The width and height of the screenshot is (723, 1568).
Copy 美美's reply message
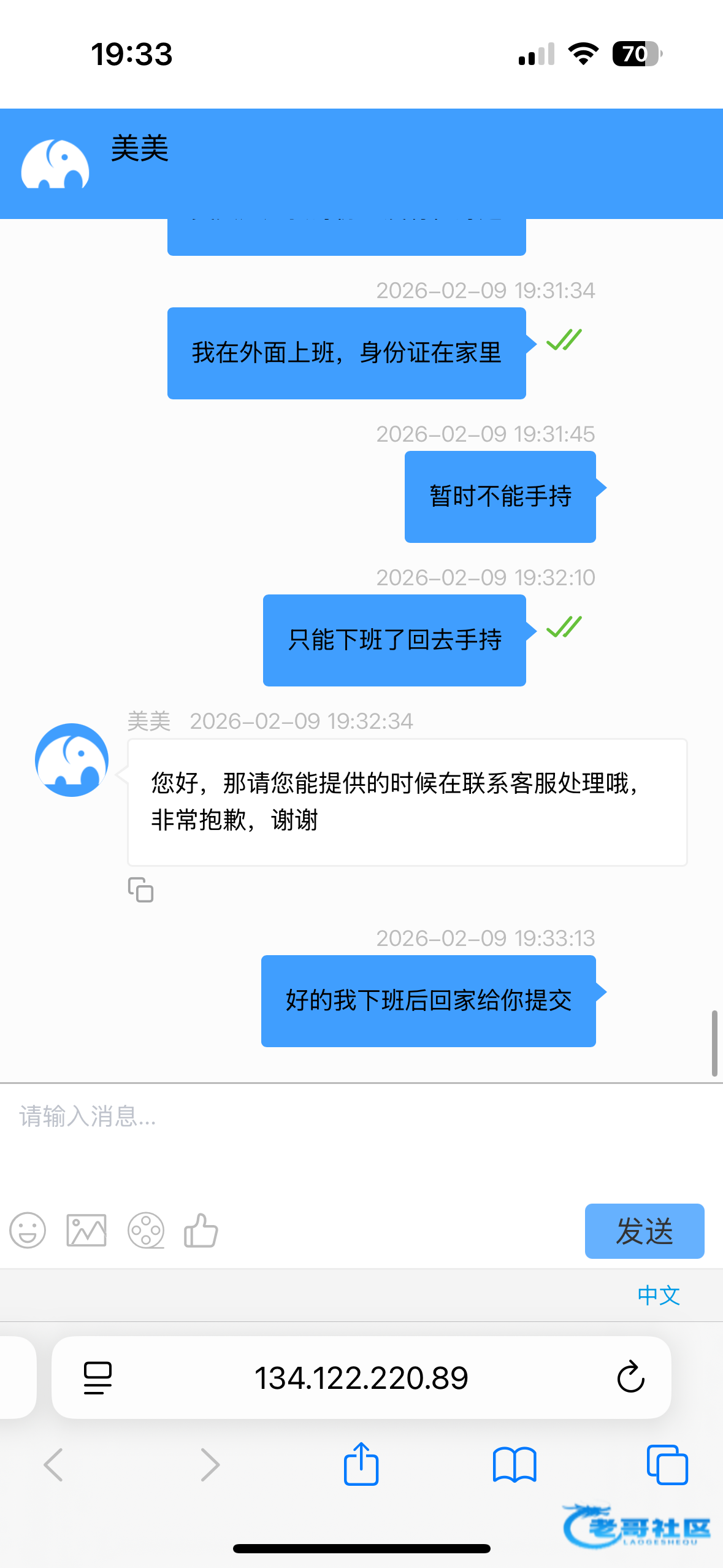coord(140,890)
